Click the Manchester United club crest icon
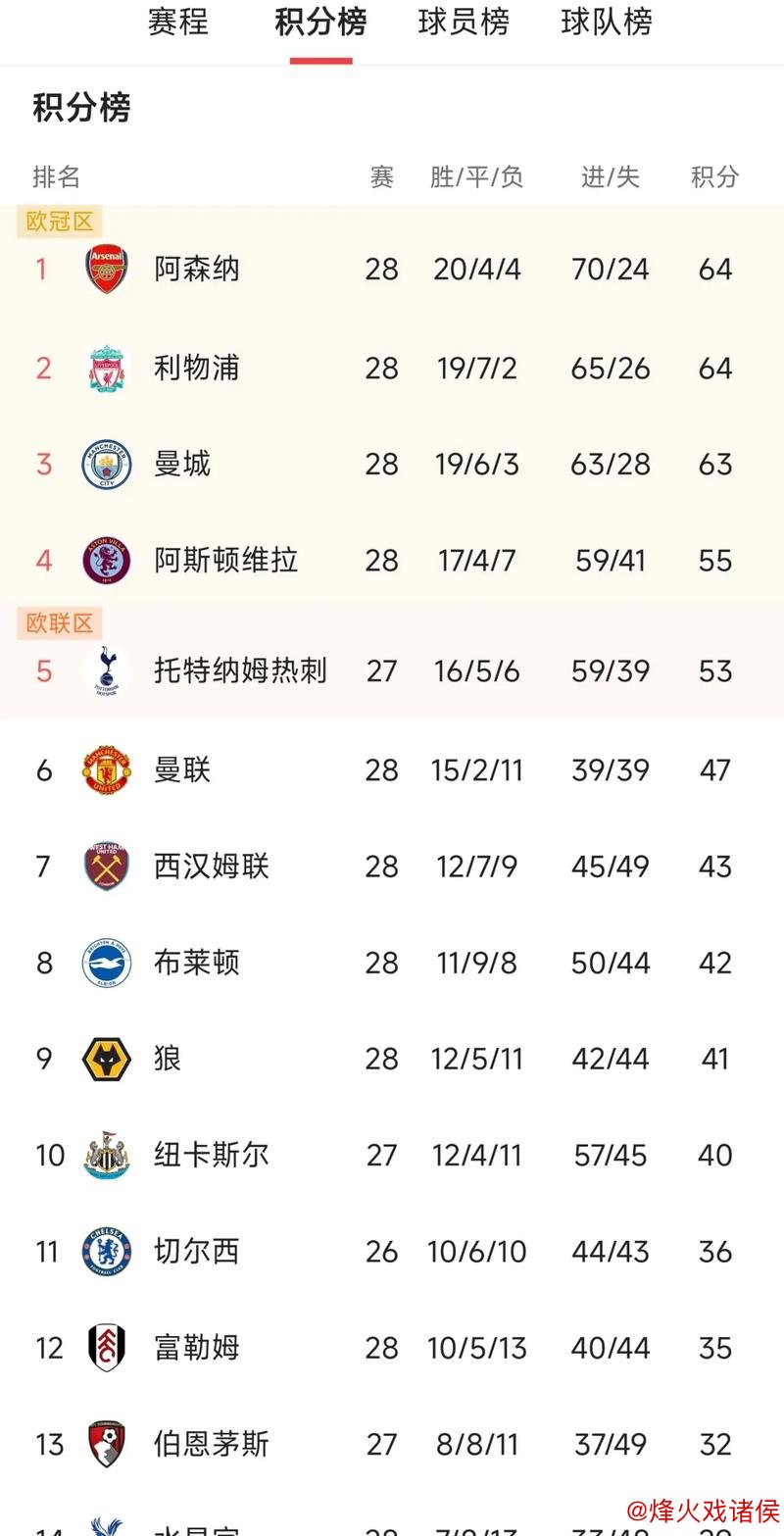This screenshot has height=1536, width=784. pos(106,769)
